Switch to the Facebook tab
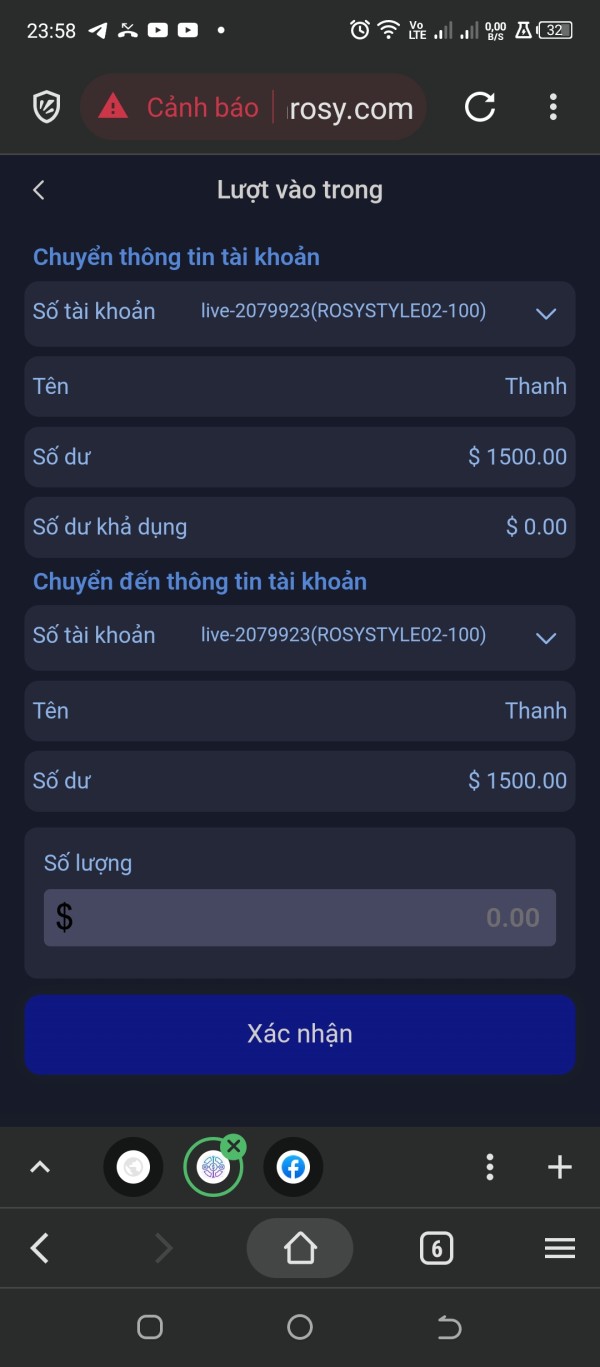Screen dimensions: 600x1367 [x=293, y=1167]
